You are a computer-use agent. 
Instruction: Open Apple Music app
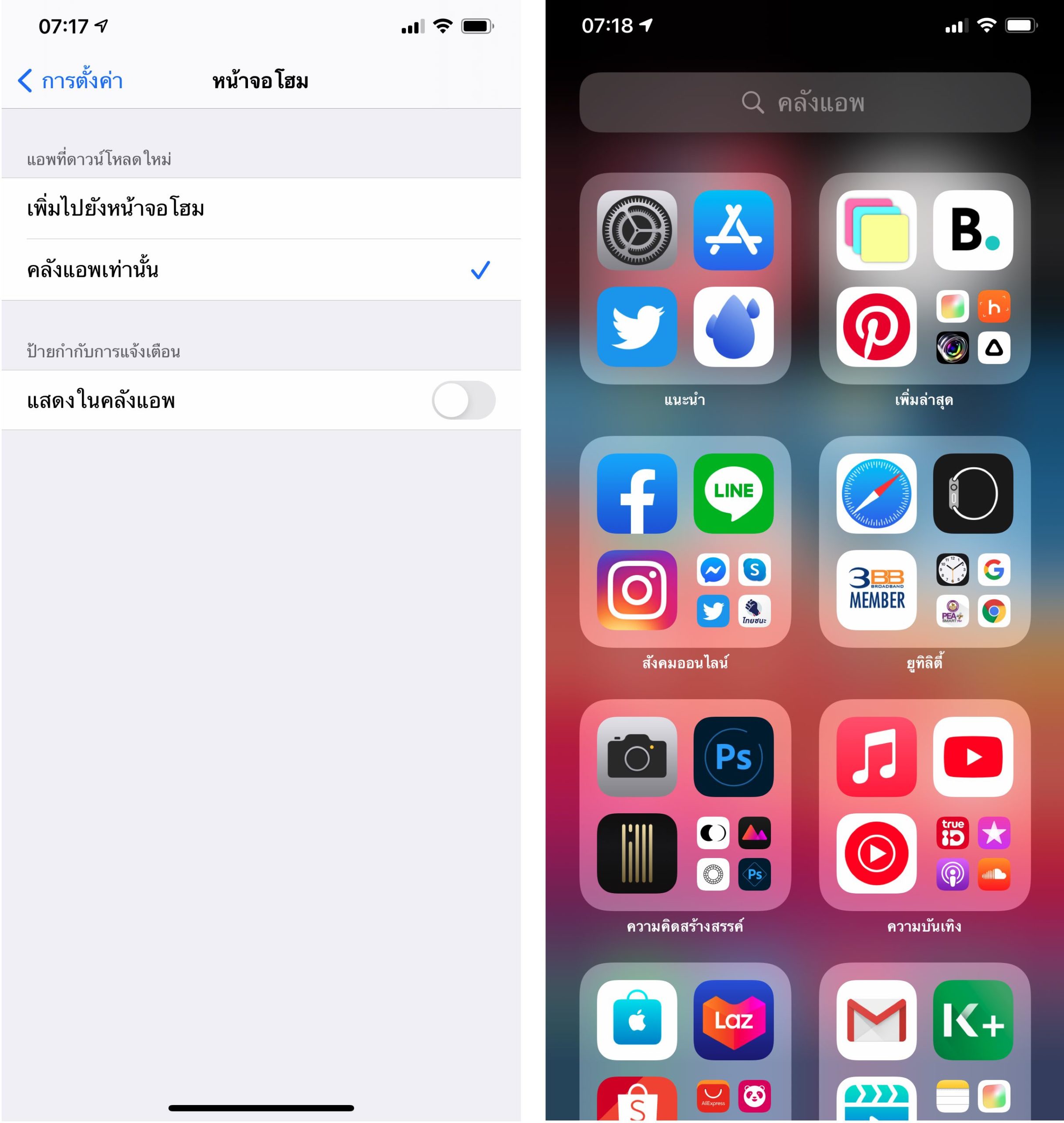876,757
